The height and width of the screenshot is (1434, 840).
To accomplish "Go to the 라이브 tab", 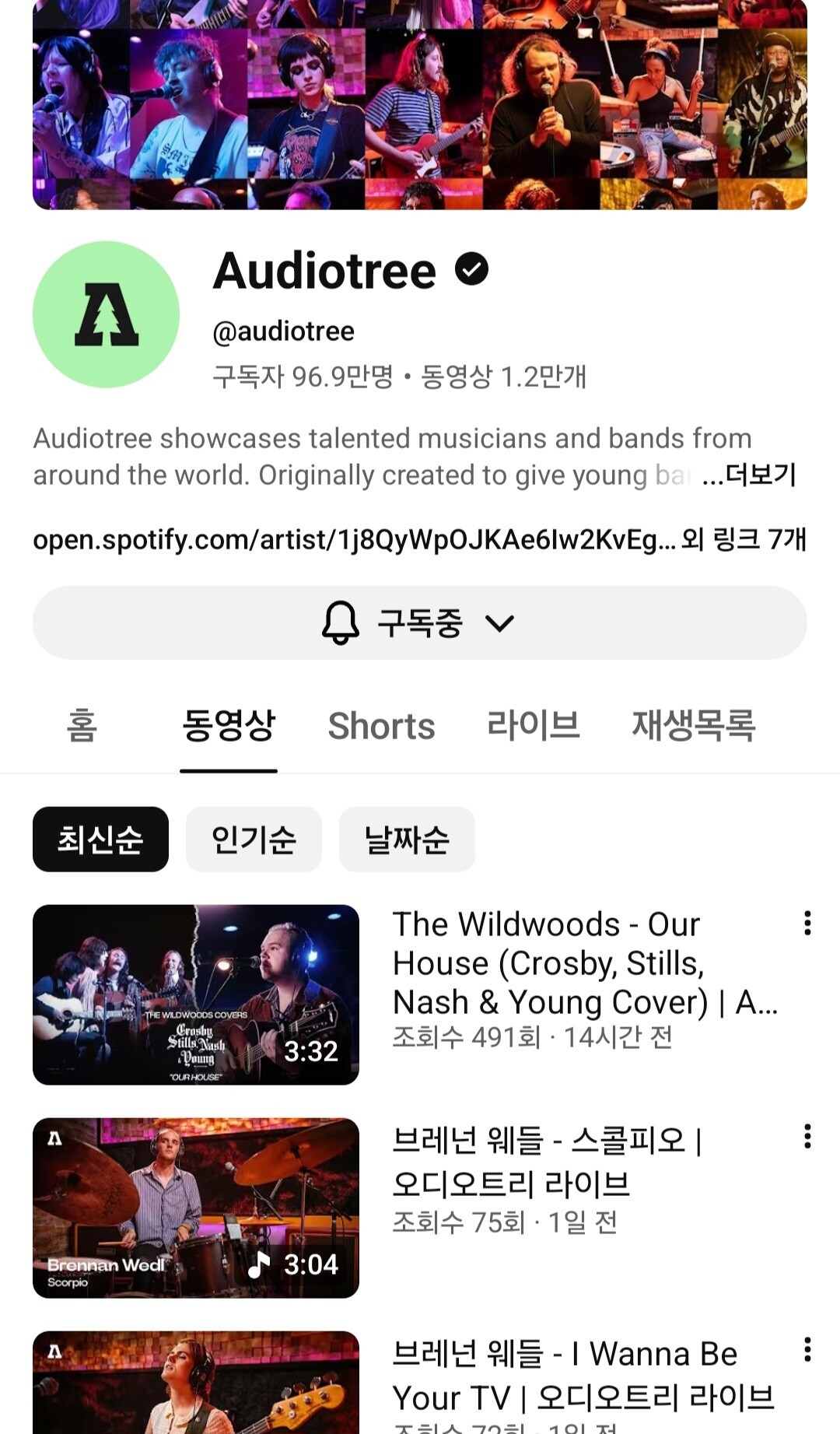I will 533,726.
